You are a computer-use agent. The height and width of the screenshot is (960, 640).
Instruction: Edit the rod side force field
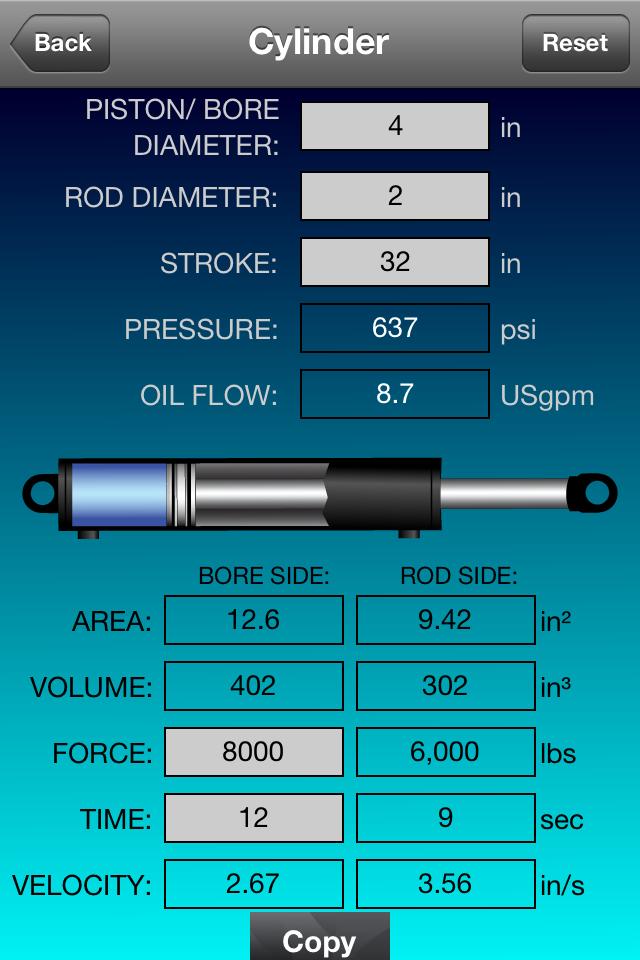[445, 752]
